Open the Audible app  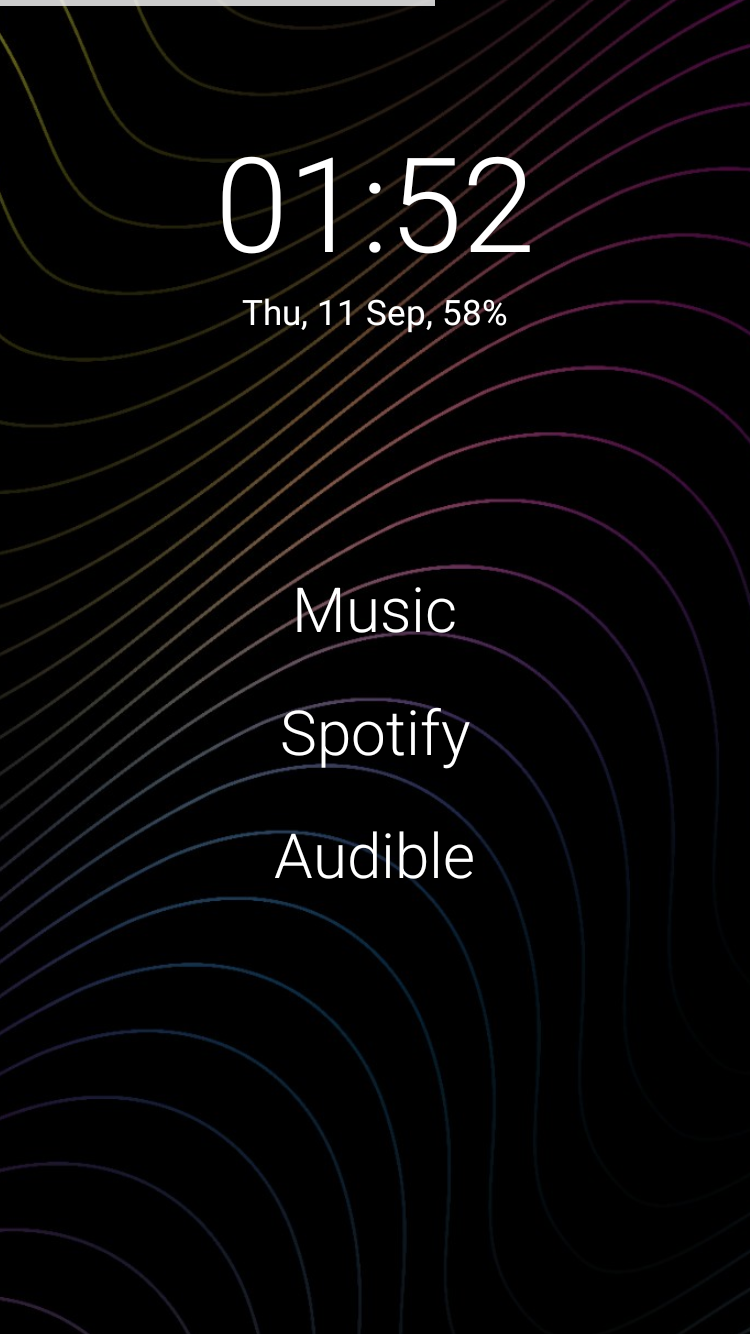tap(375, 857)
